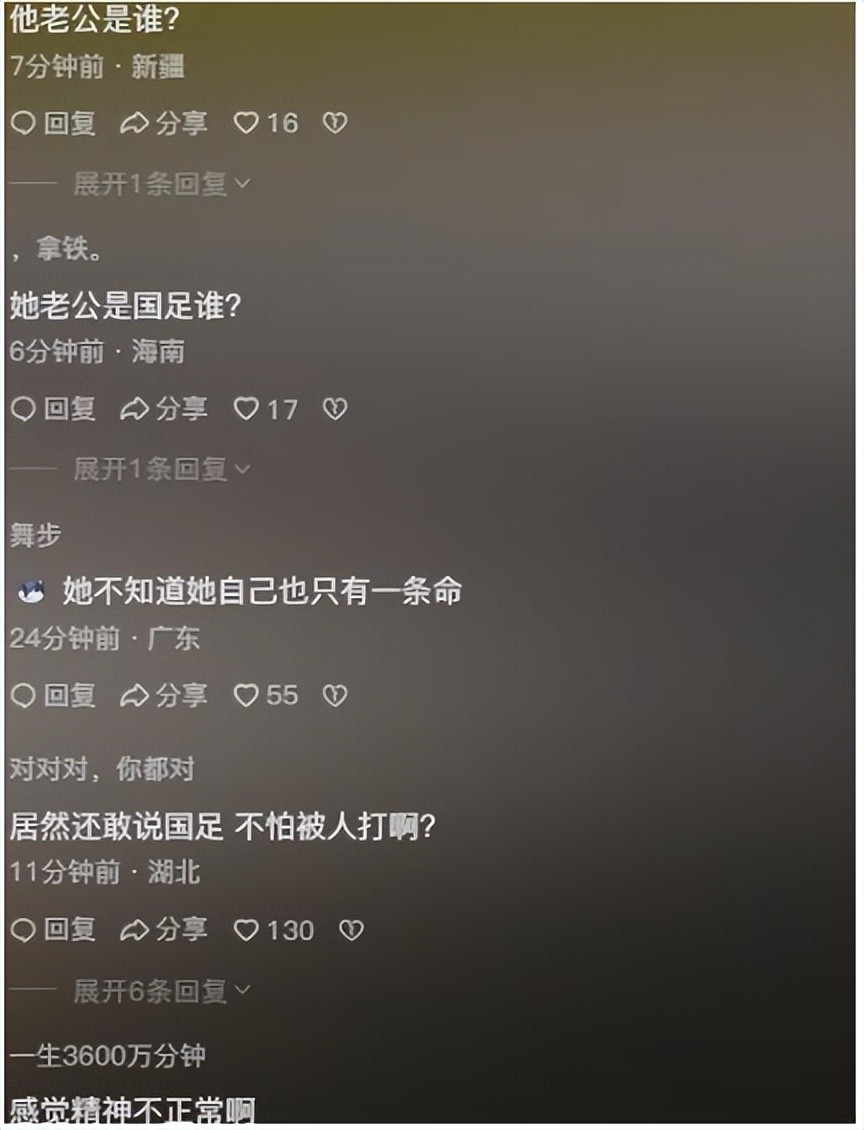Dislike the comment 居然还敢说国足
Screen dimensions: 864x1130
pyautogui.click(x=351, y=930)
